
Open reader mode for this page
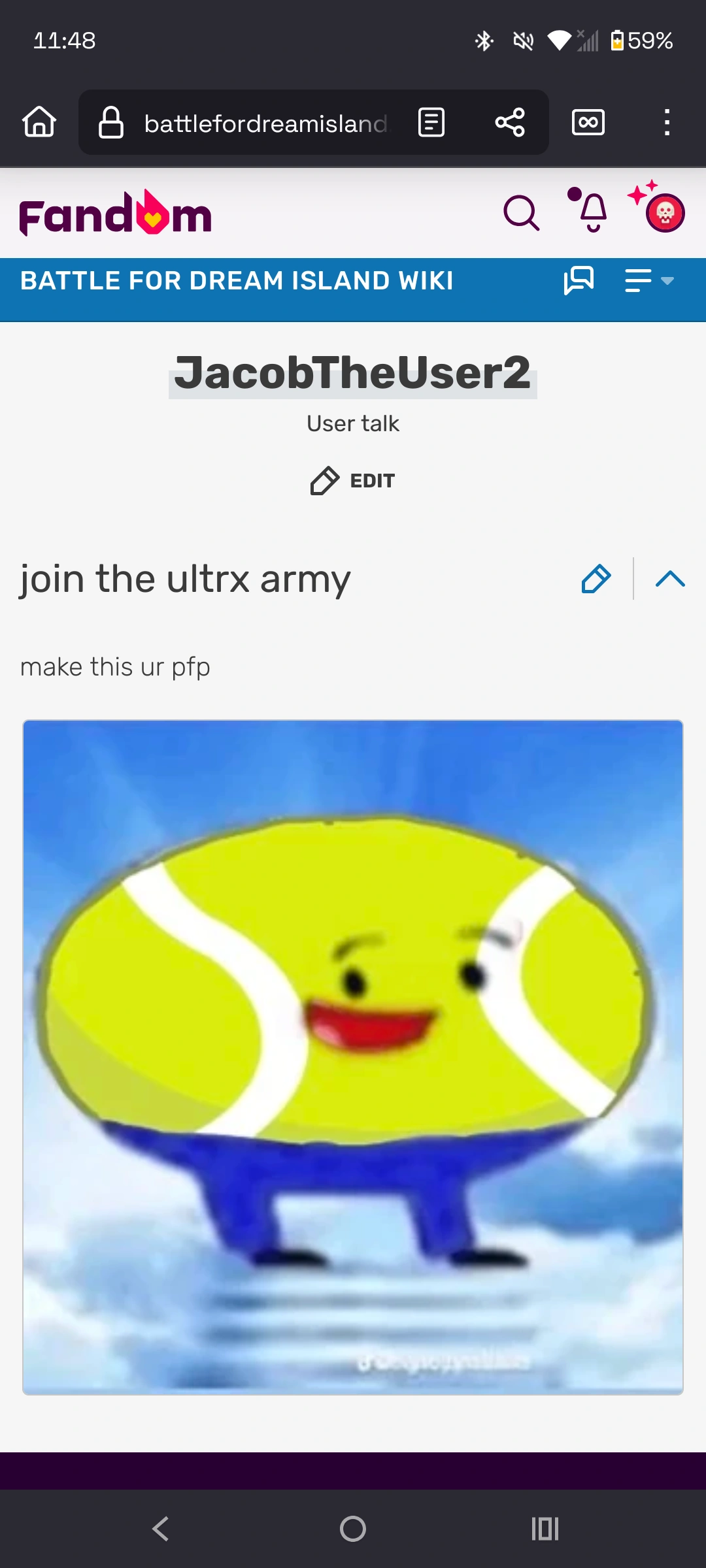[431, 122]
